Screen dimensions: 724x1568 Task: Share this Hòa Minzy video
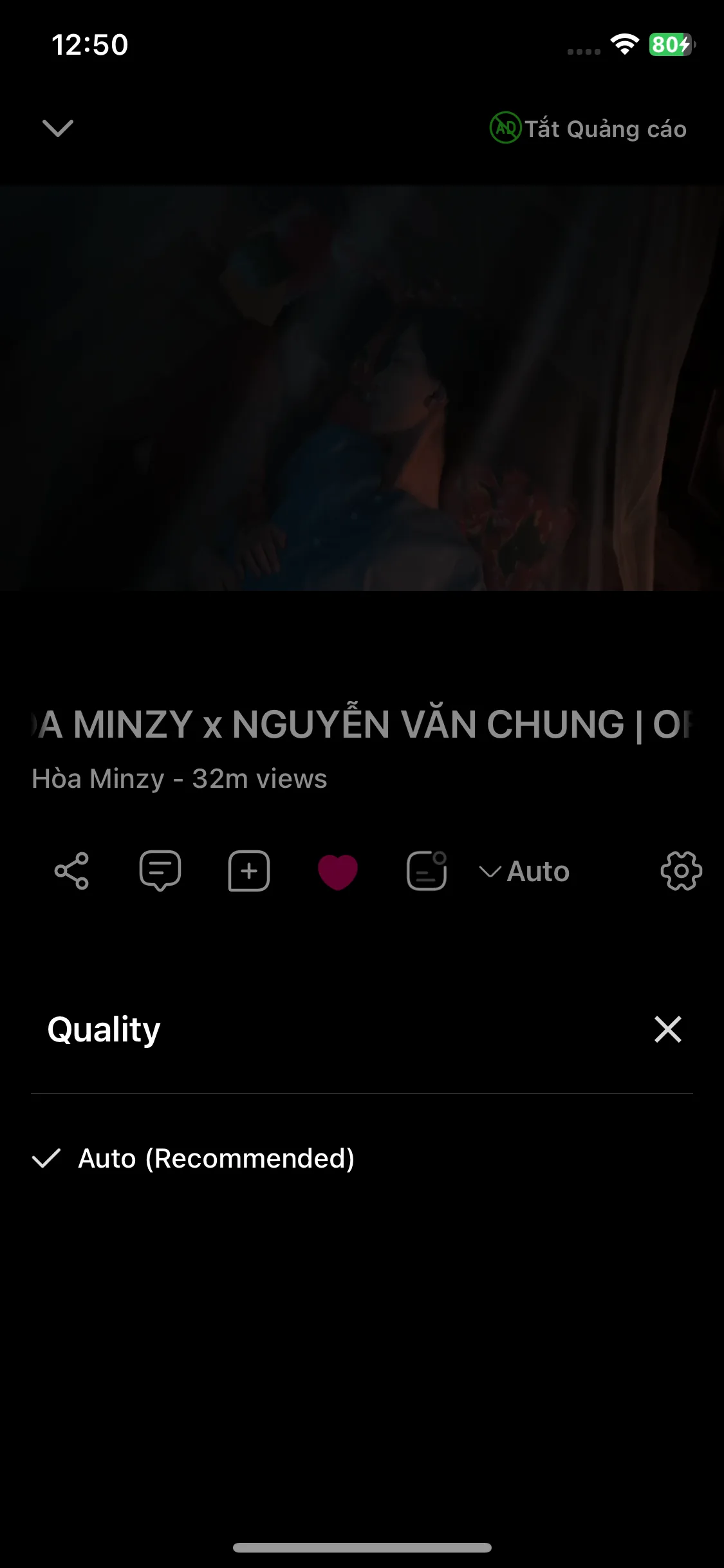coord(71,872)
